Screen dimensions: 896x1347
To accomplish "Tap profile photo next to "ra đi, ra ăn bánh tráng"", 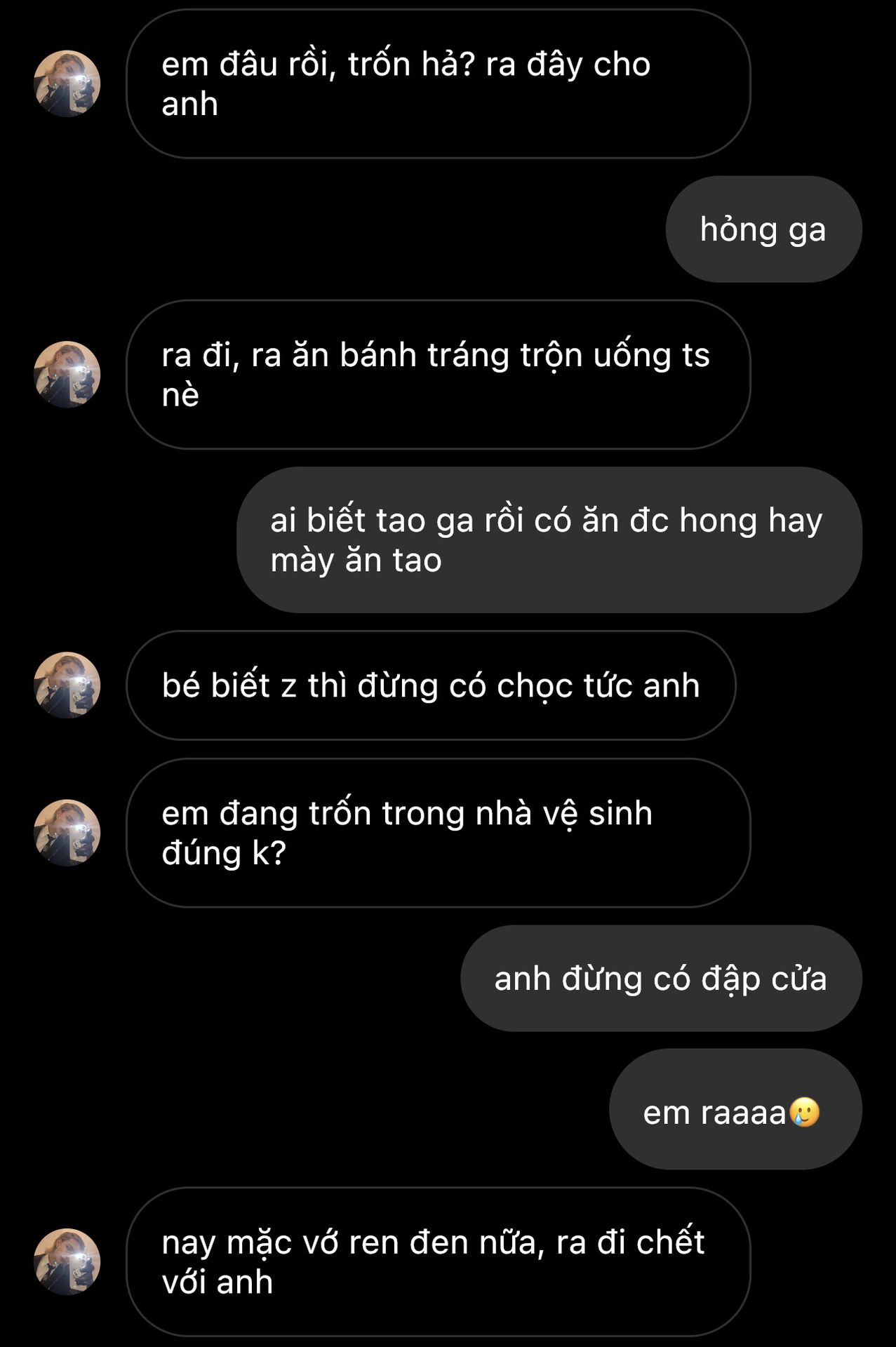I will click(67, 375).
